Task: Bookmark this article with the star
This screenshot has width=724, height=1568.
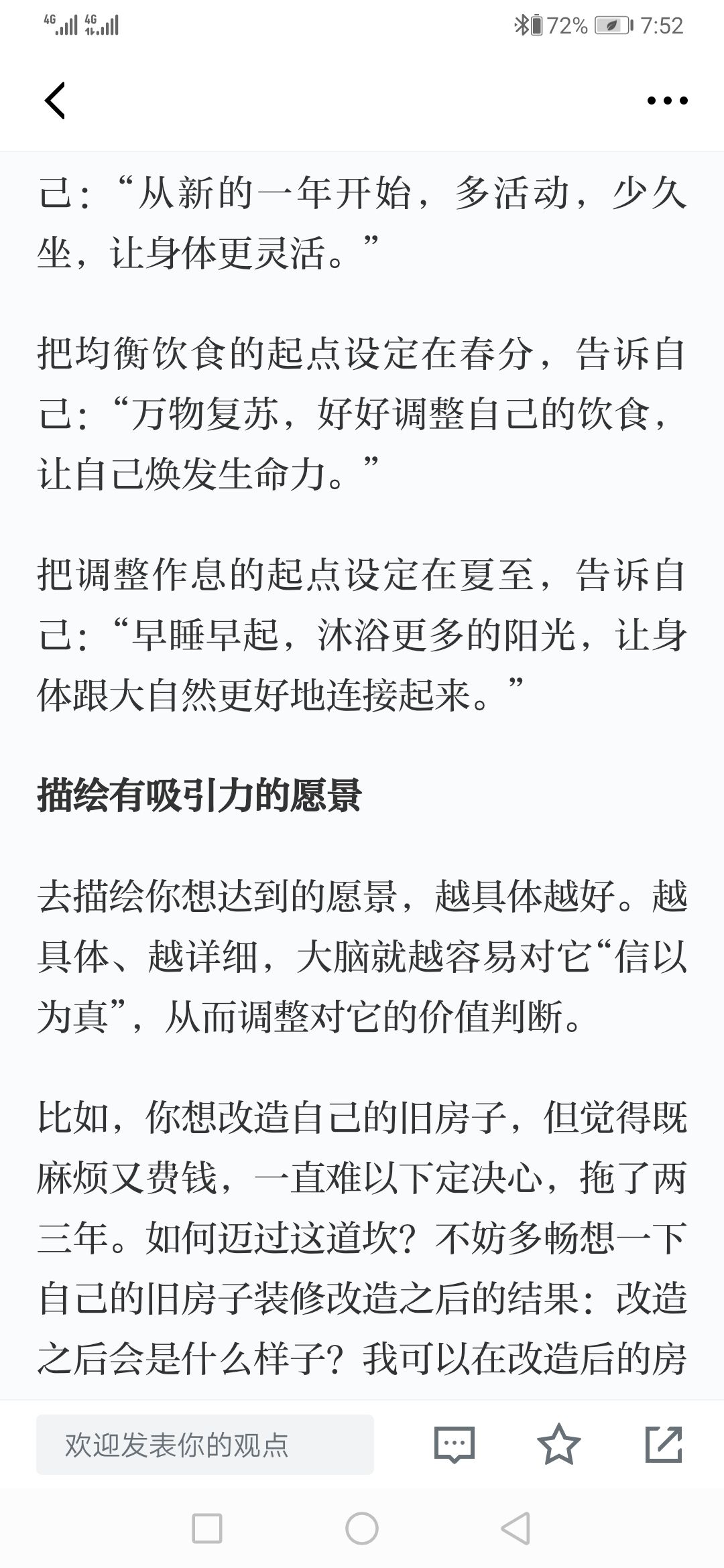Action: pyautogui.click(x=559, y=1444)
